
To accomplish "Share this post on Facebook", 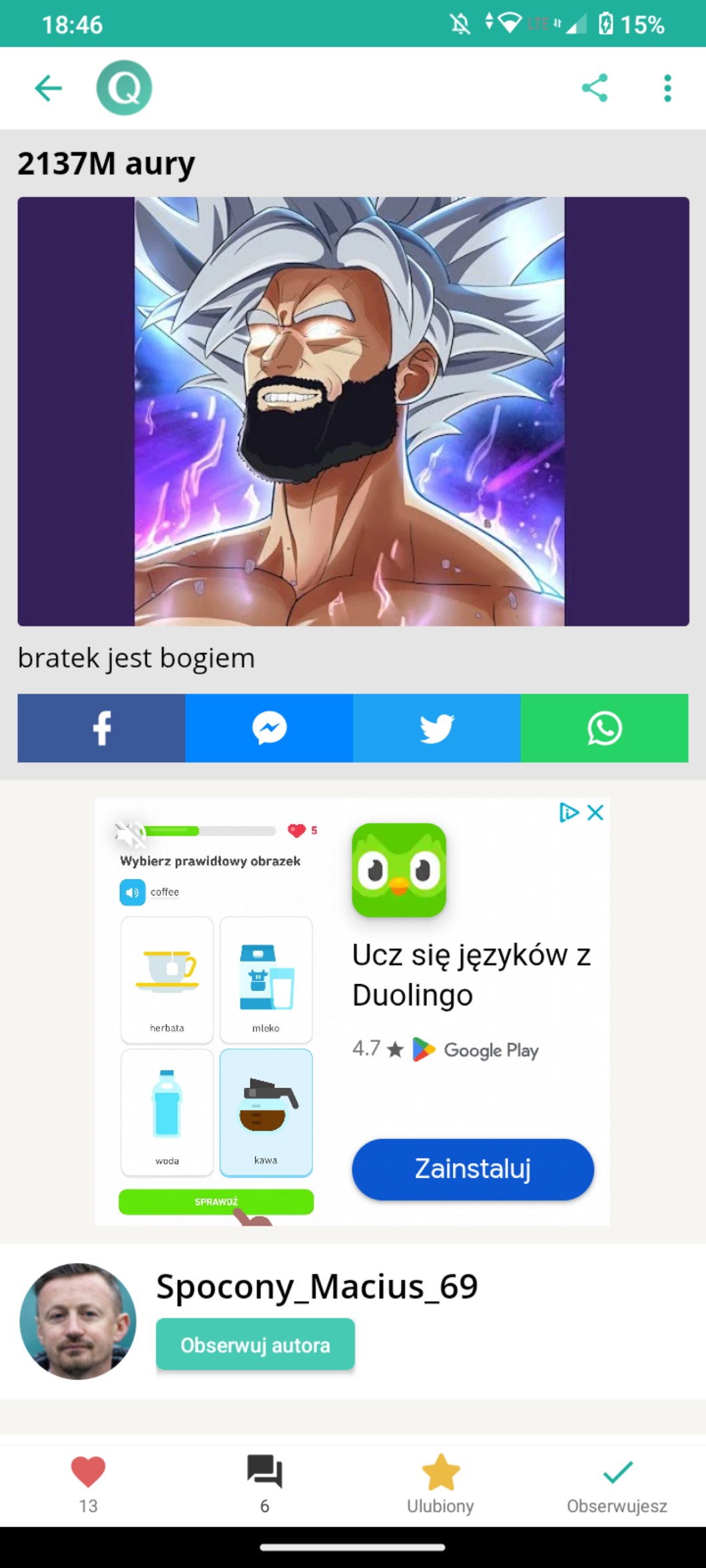I will [101, 728].
